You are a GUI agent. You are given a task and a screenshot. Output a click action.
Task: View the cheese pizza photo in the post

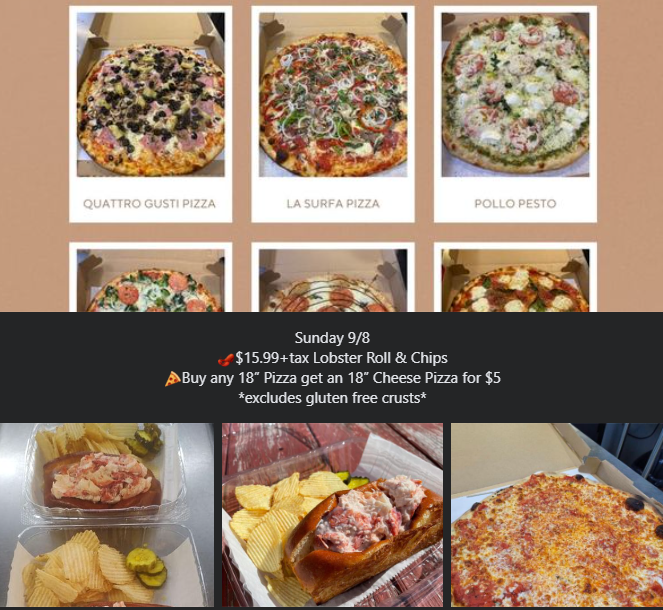pos(557,515)
